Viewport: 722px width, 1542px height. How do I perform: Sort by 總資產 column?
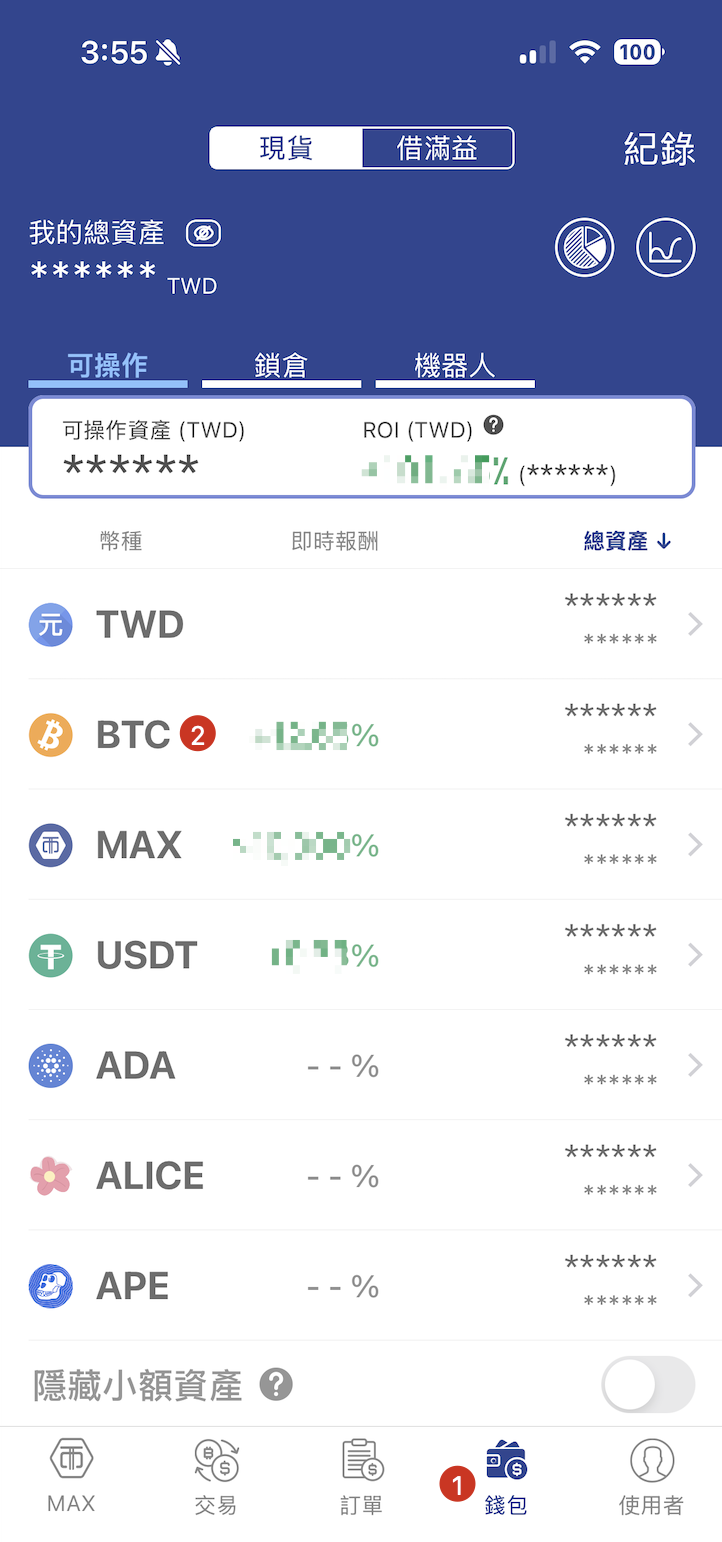click(627, 541)
